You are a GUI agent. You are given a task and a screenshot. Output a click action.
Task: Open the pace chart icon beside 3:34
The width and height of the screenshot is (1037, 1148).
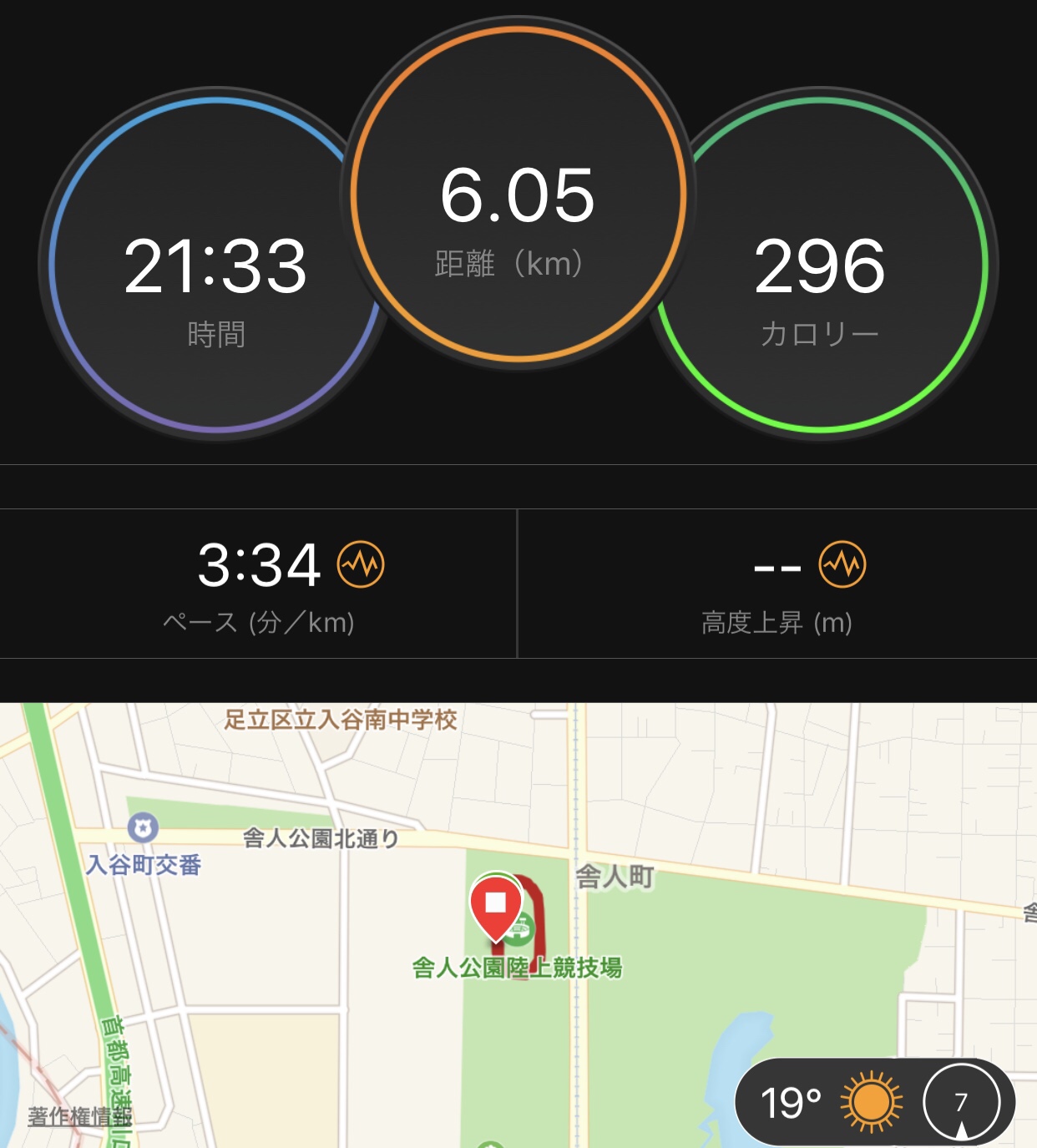[361, 564]
